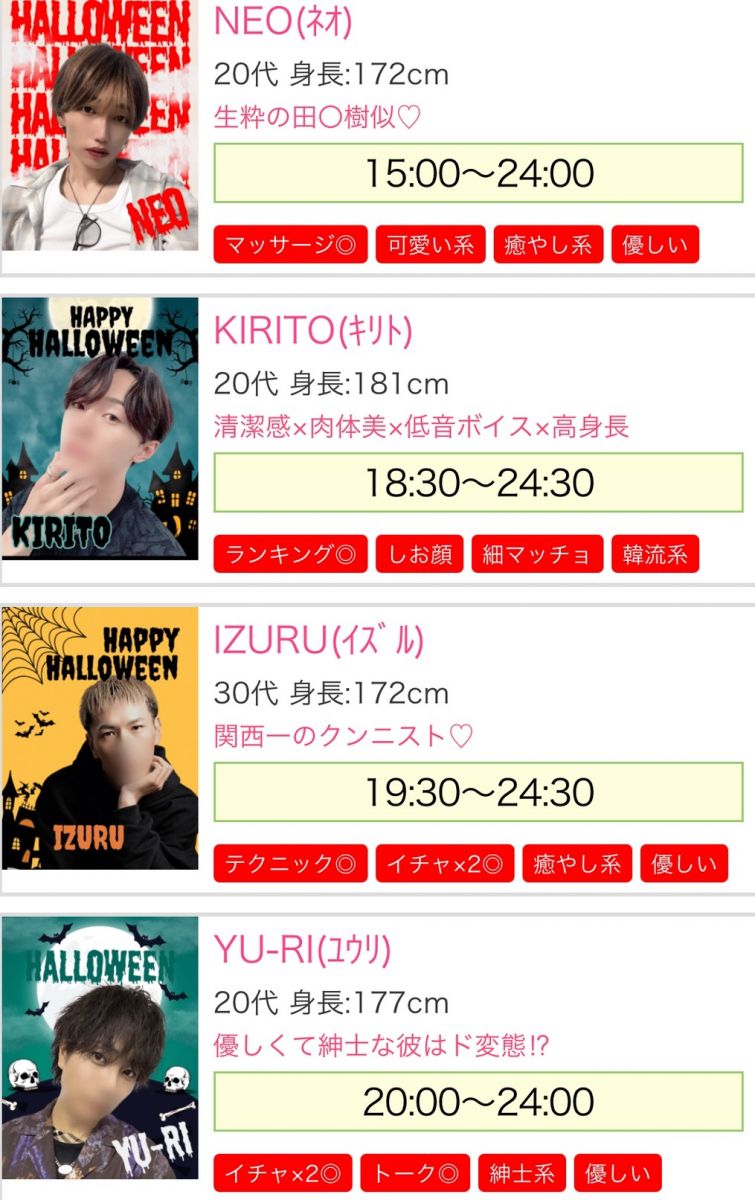Open KIRITO's Halloween profile photo
The width and height of the screenshot is (755, 1200).
coord(99,428)
